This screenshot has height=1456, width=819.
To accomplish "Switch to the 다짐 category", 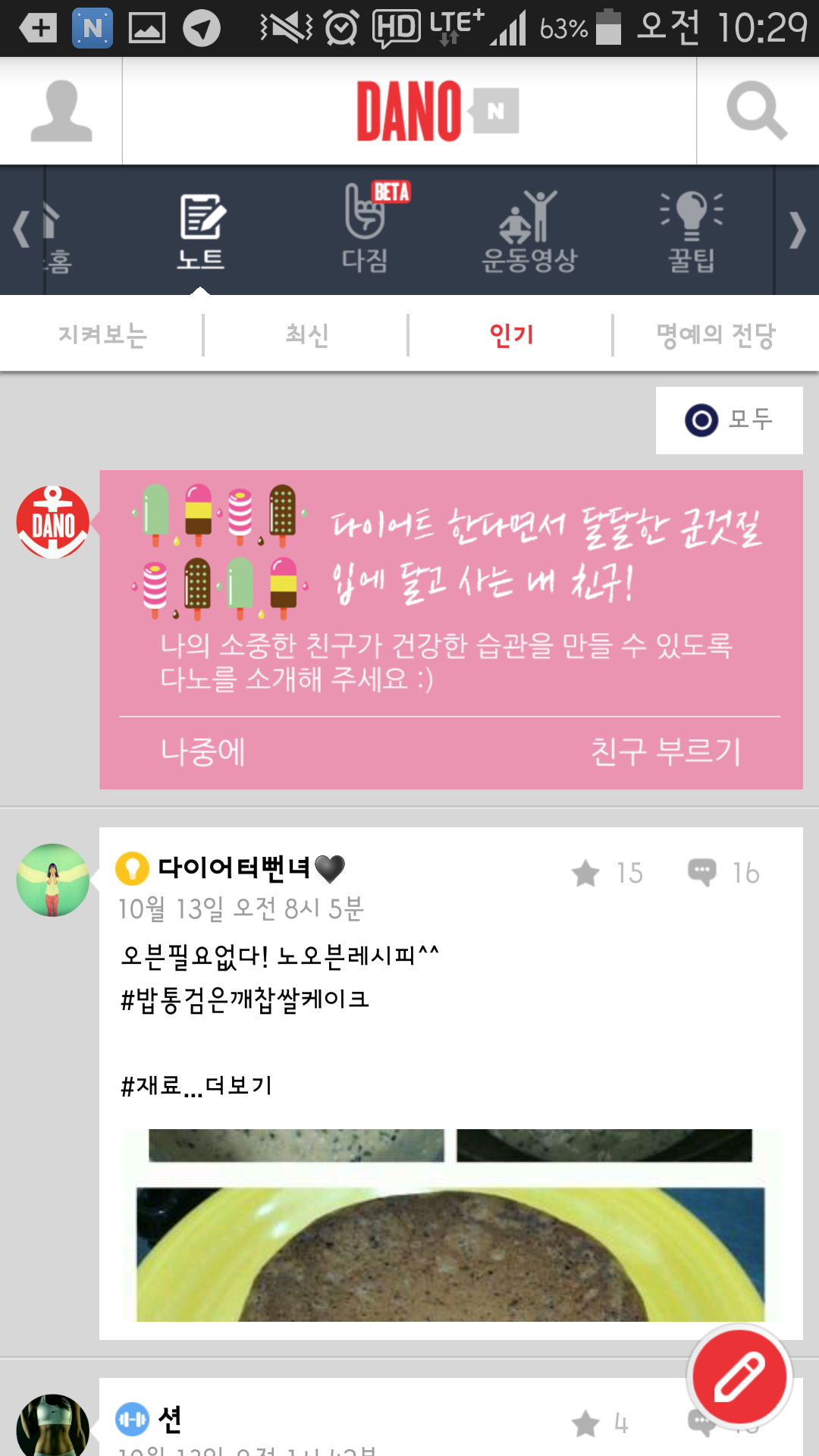I will pos(366,231).
